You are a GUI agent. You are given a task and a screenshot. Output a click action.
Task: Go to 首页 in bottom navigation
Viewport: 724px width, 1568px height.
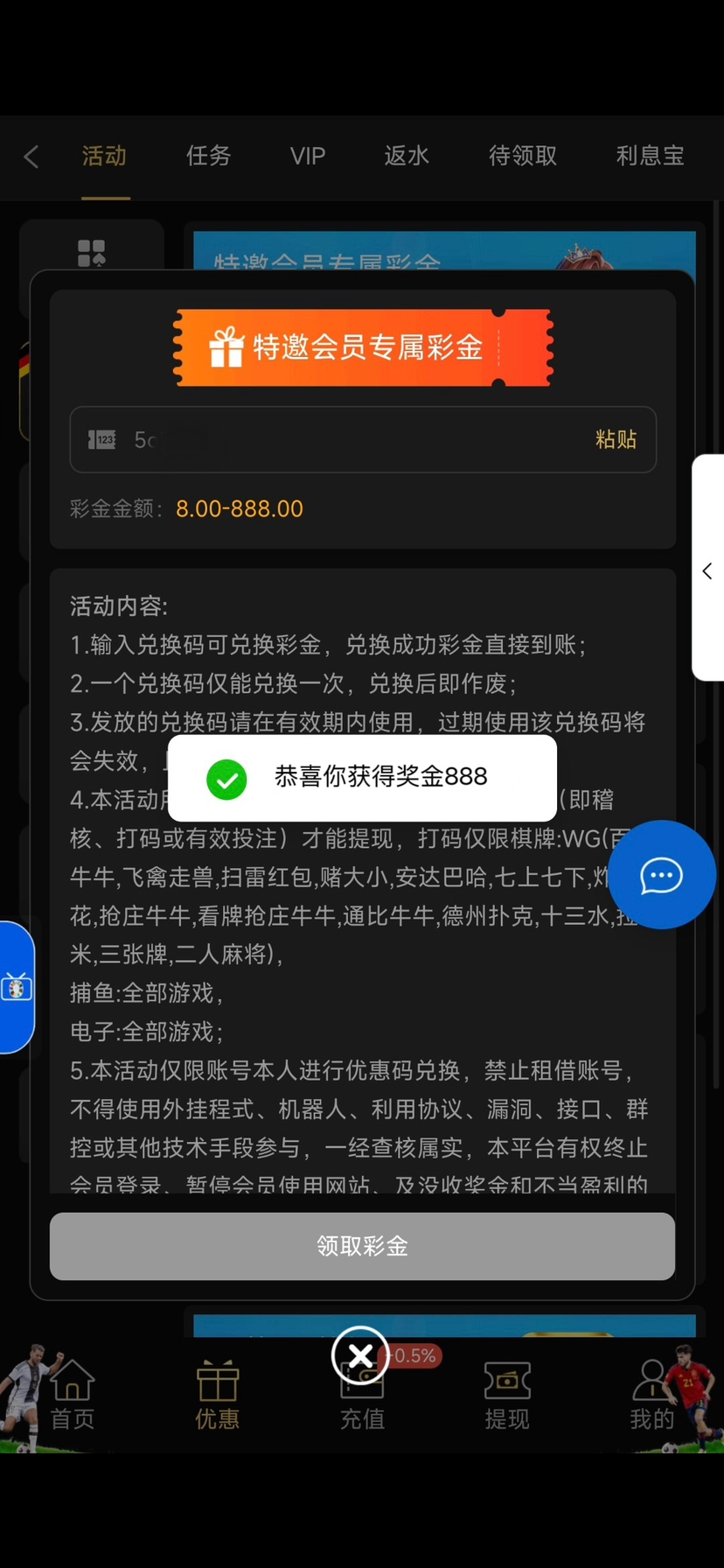coord(72,1396)
